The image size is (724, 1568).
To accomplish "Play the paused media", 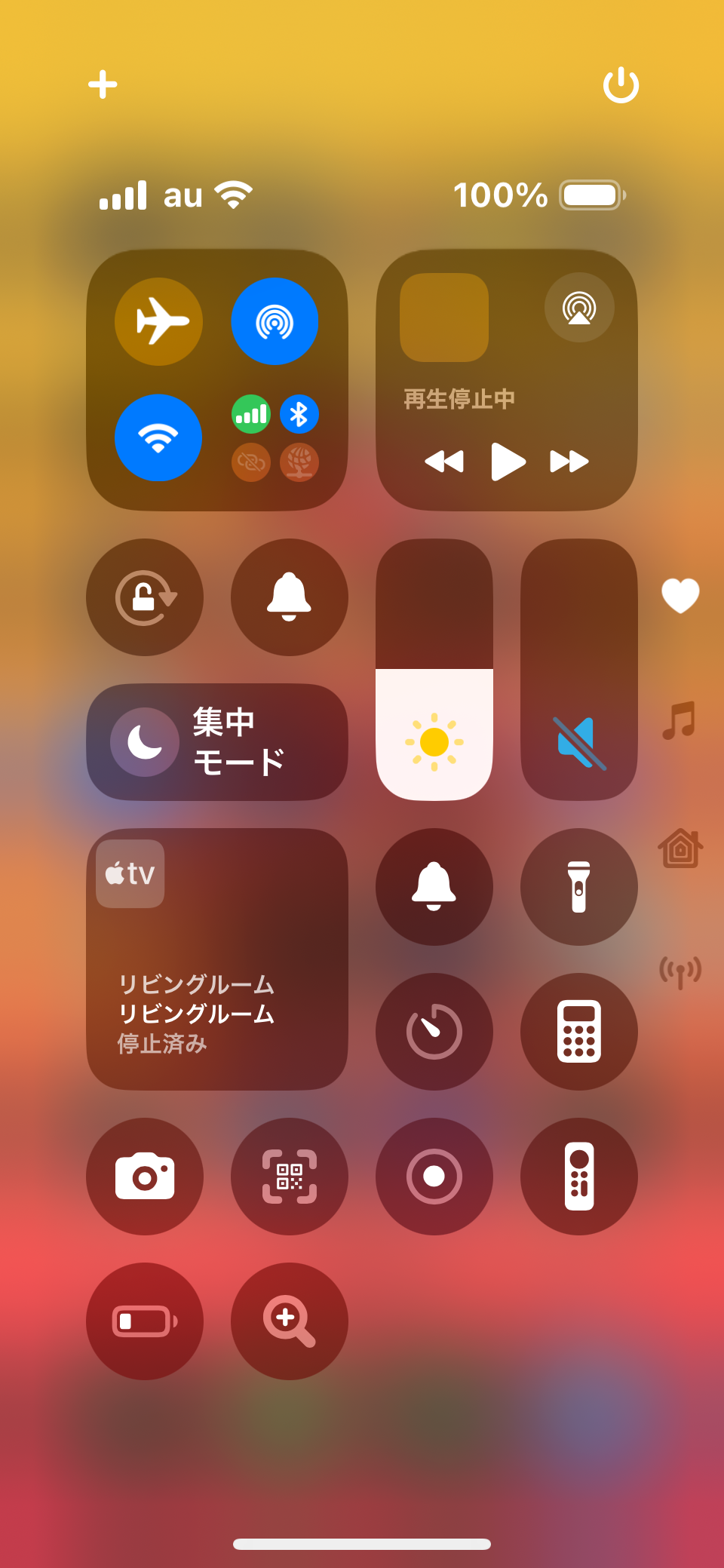I will pyautogui.click(x=508, y=461).
